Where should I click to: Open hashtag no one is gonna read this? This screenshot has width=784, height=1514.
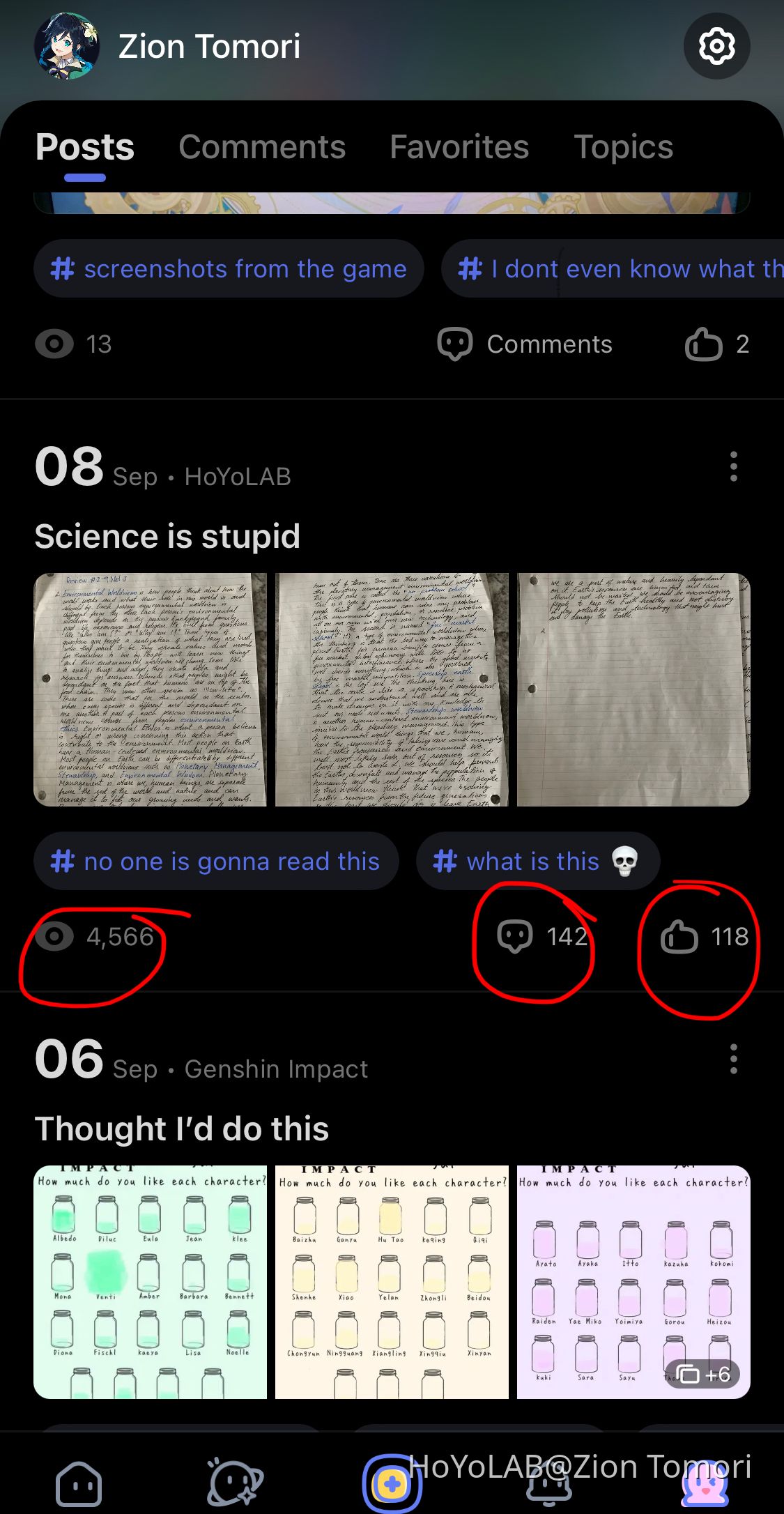(216, 861)
